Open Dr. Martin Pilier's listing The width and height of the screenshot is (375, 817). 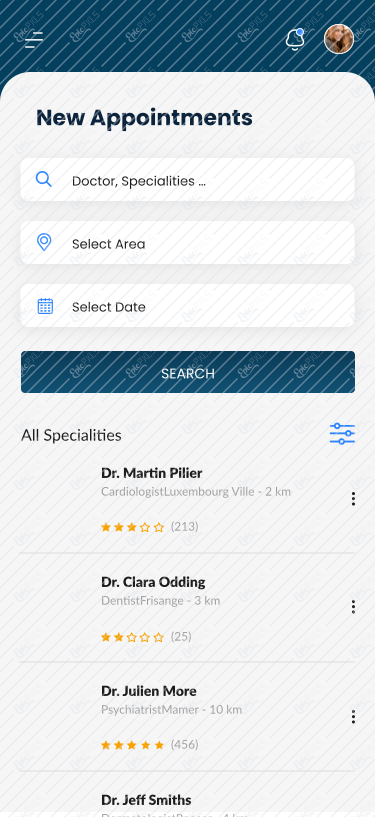pos(188,500)
